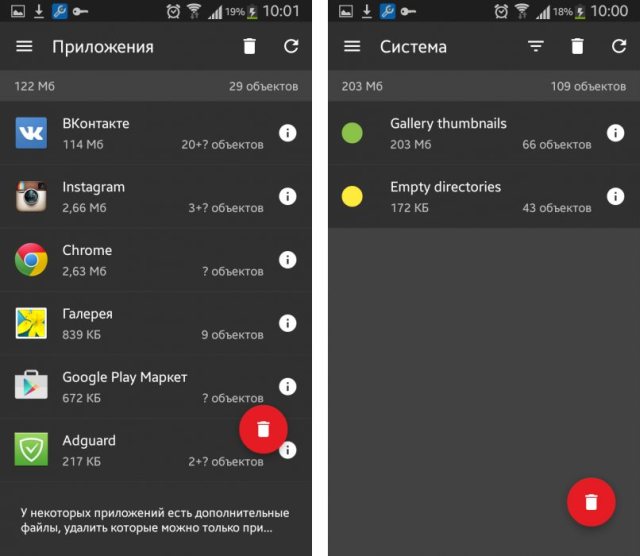
Task: Open Gallery thumbnails row
Action: tap(470, 133)
